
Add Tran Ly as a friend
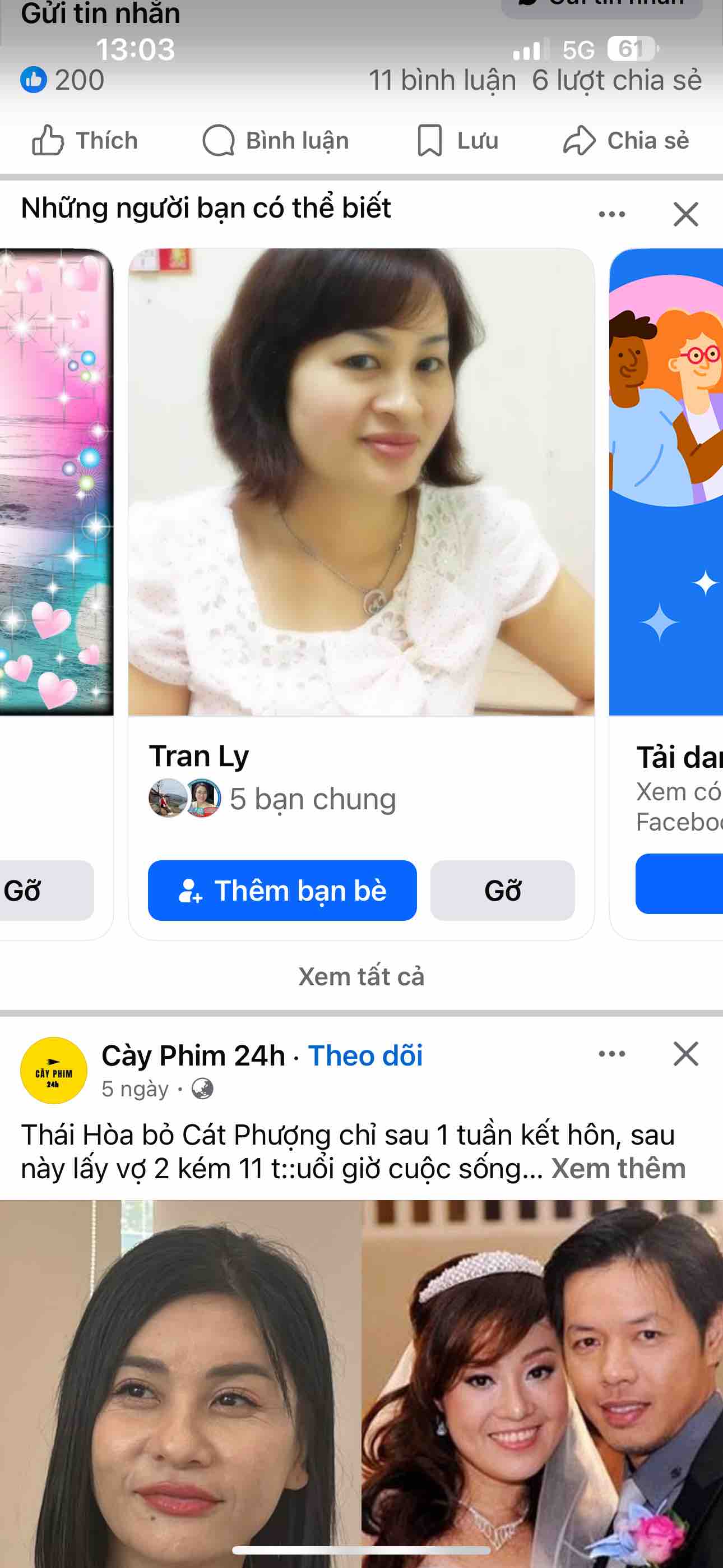[282, 890]
